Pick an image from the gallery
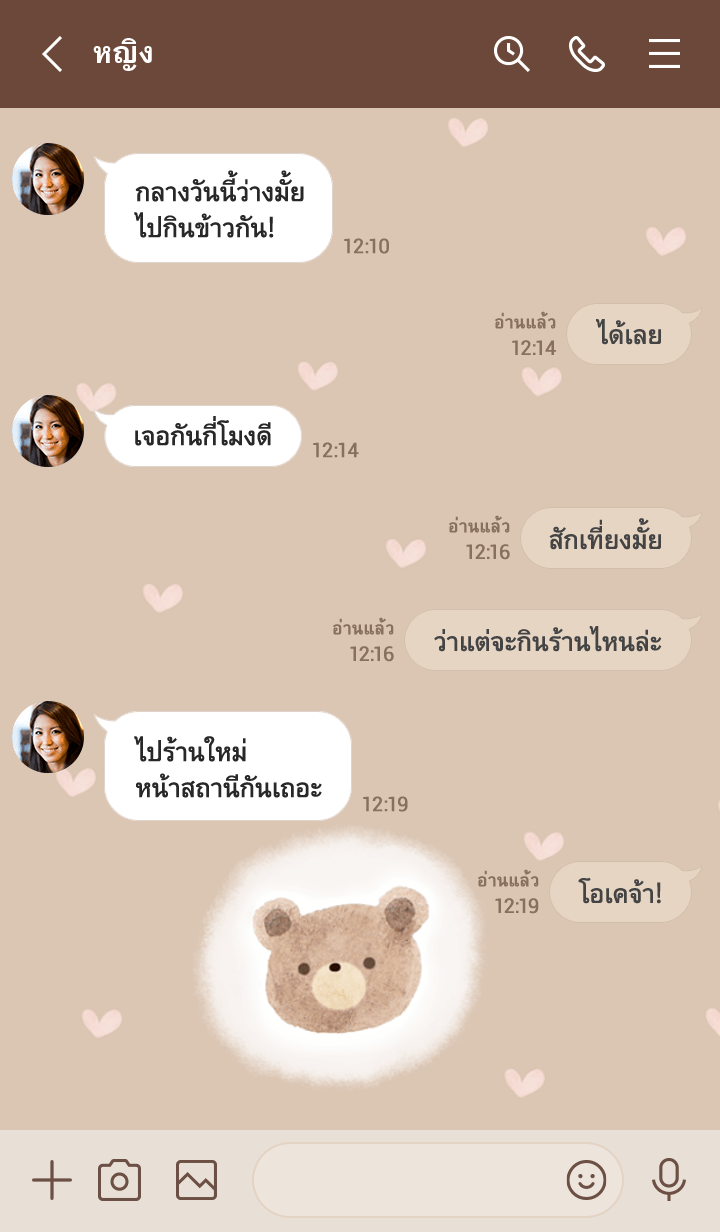Viewport: 720px width, 1232px height. click(x=196, y=1181)
